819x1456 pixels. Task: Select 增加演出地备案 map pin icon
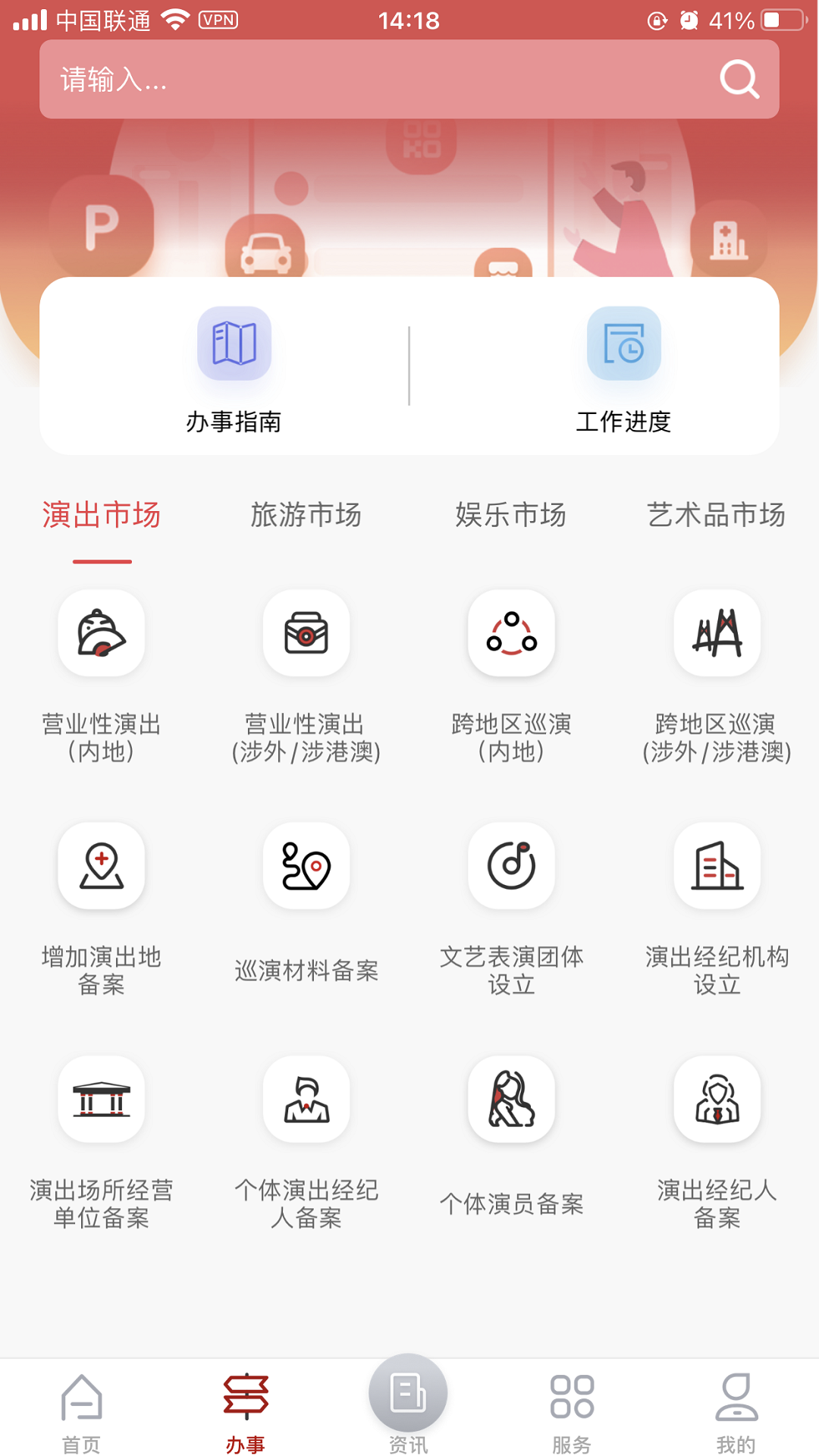pyautogui.click(x=102, y=867)
